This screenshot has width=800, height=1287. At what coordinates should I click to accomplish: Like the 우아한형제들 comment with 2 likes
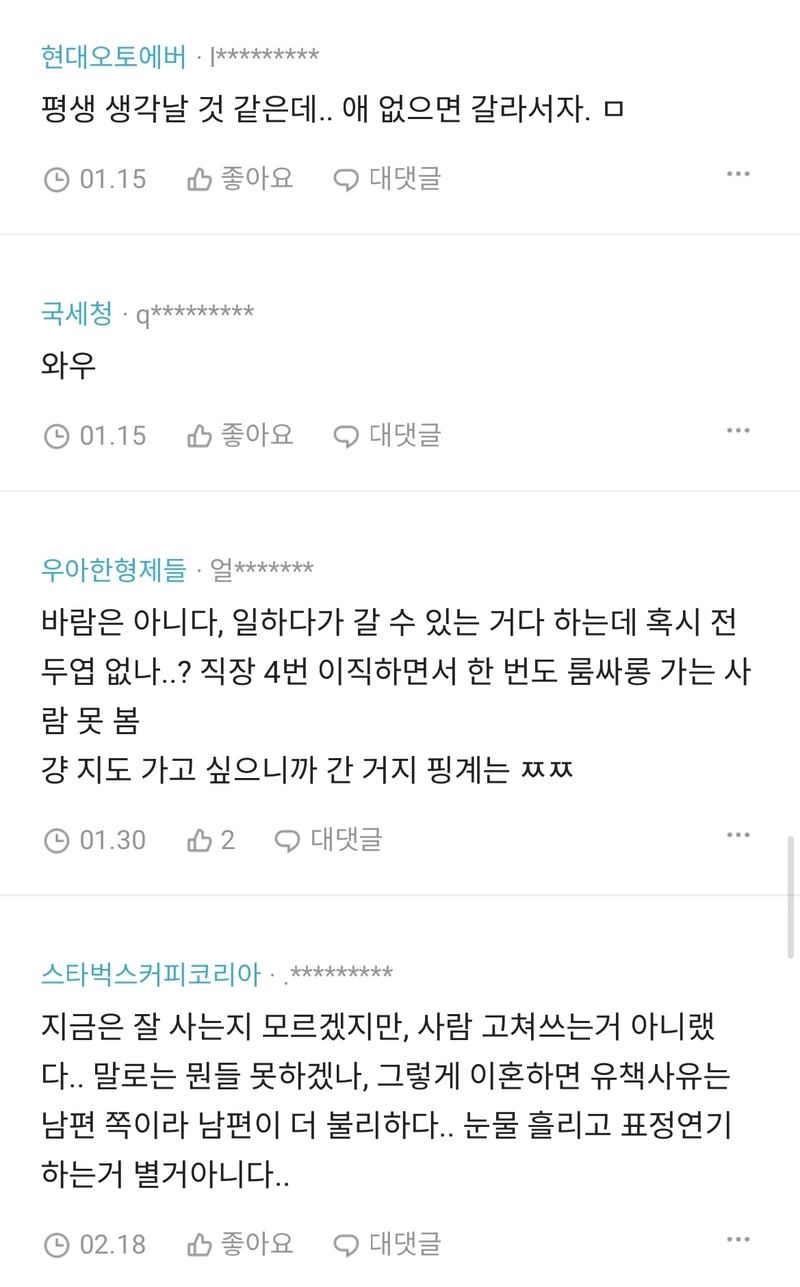211,839
